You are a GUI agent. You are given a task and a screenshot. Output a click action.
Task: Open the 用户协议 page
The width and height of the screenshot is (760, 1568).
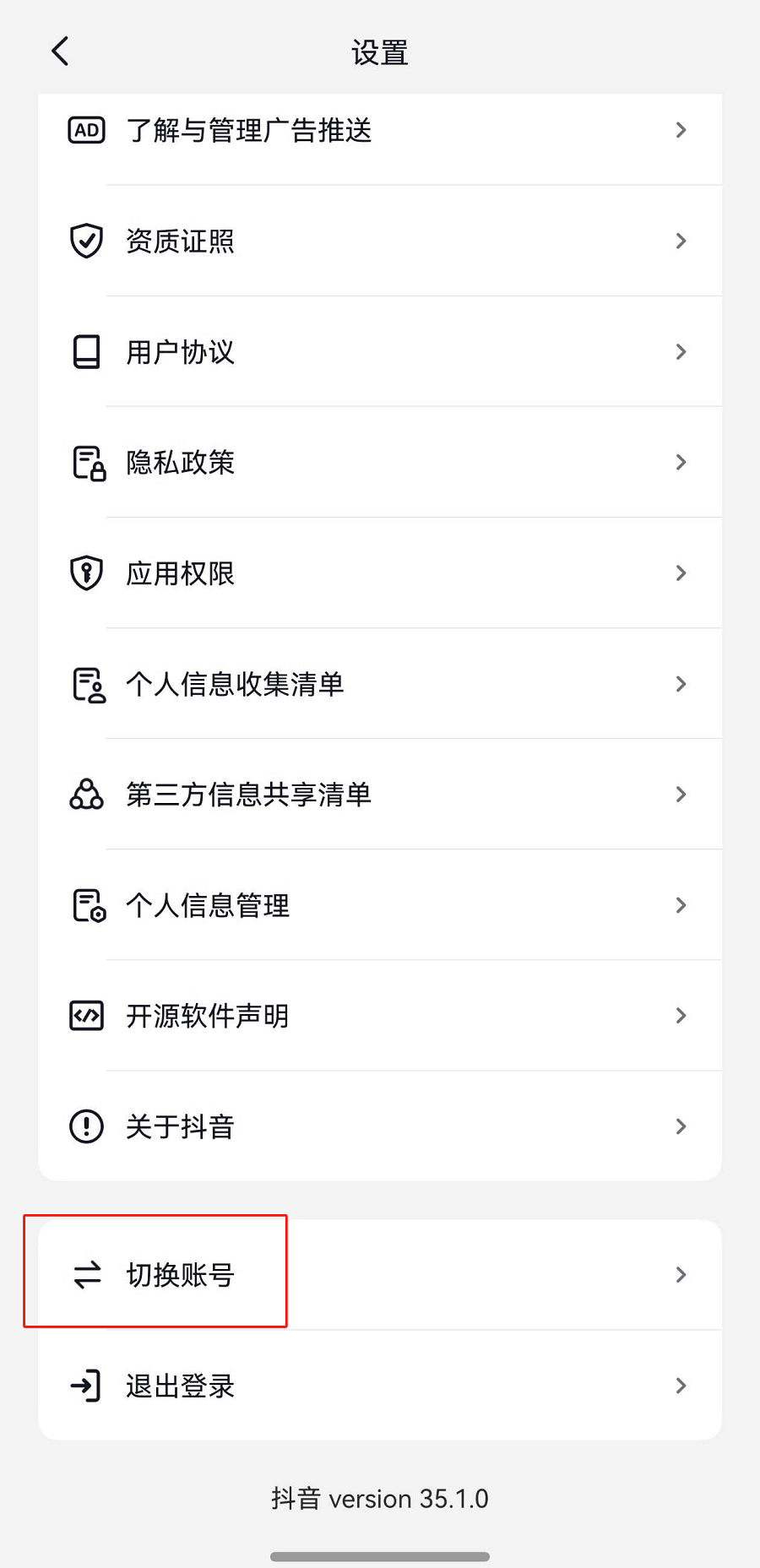[x=380, y=351]
